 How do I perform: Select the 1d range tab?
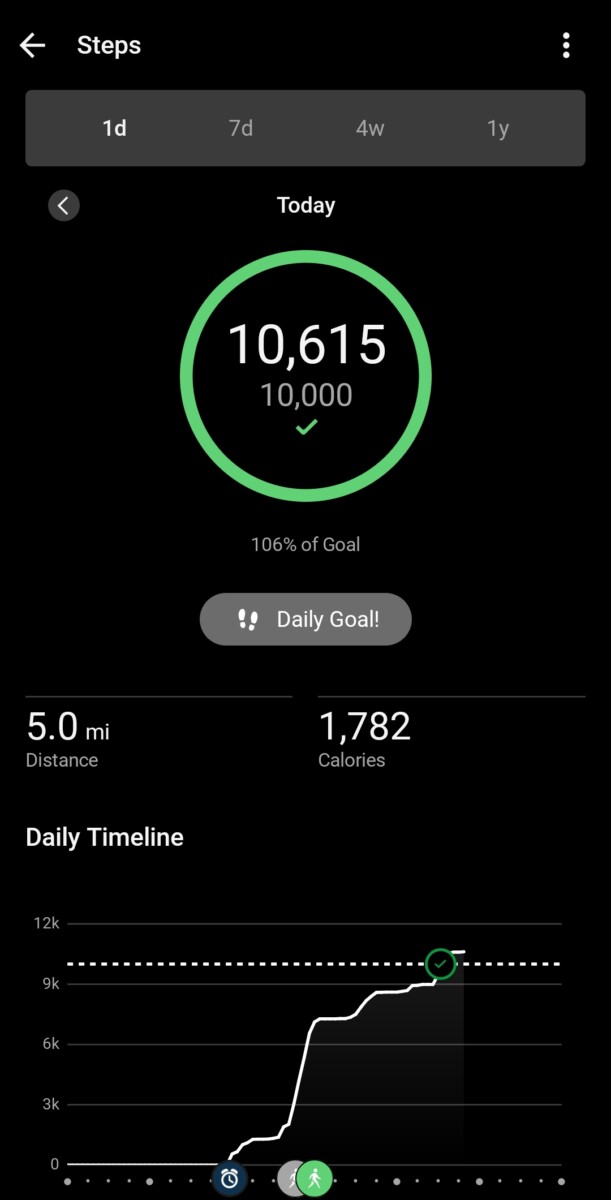click(114, 129)
